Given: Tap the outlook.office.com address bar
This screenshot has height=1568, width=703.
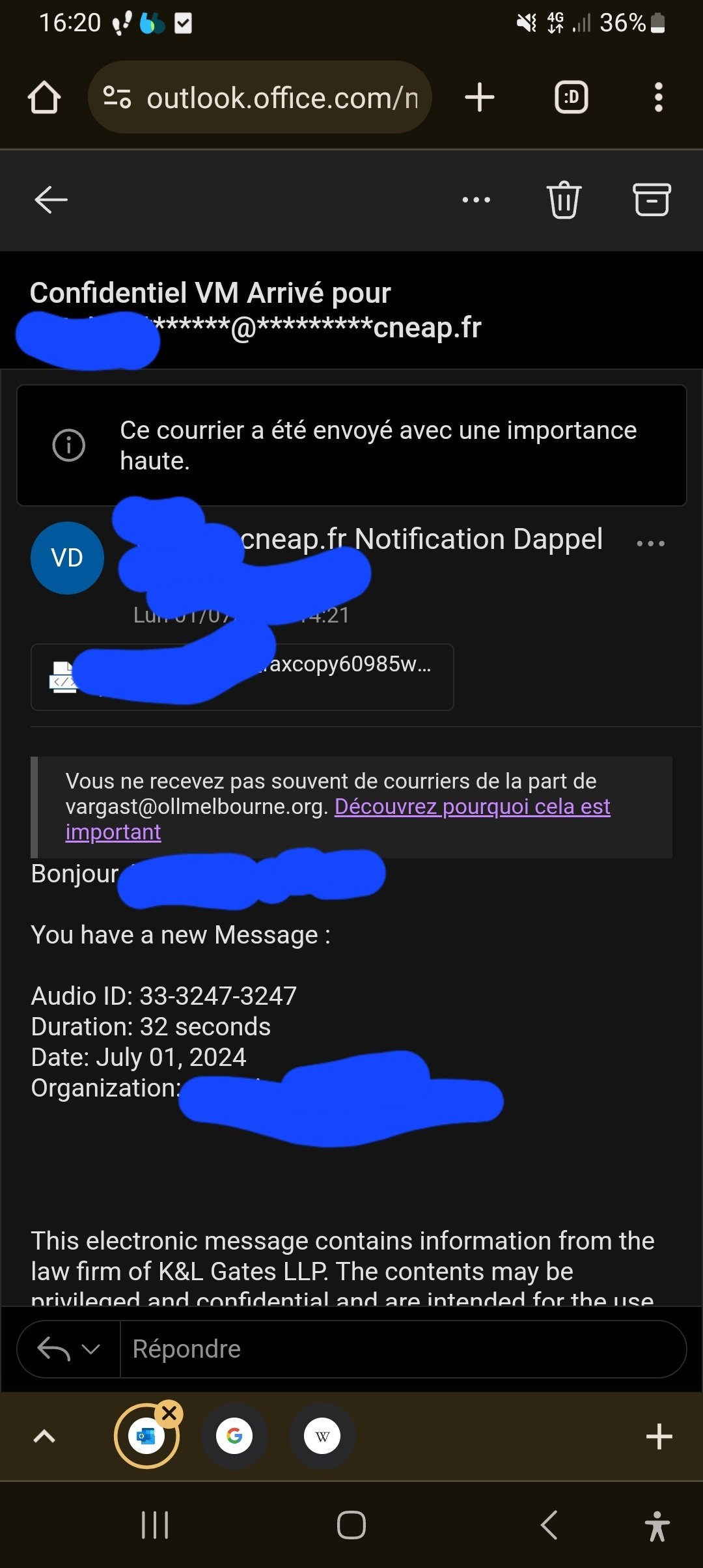Looking at the screenshot, I should (260, 98).
